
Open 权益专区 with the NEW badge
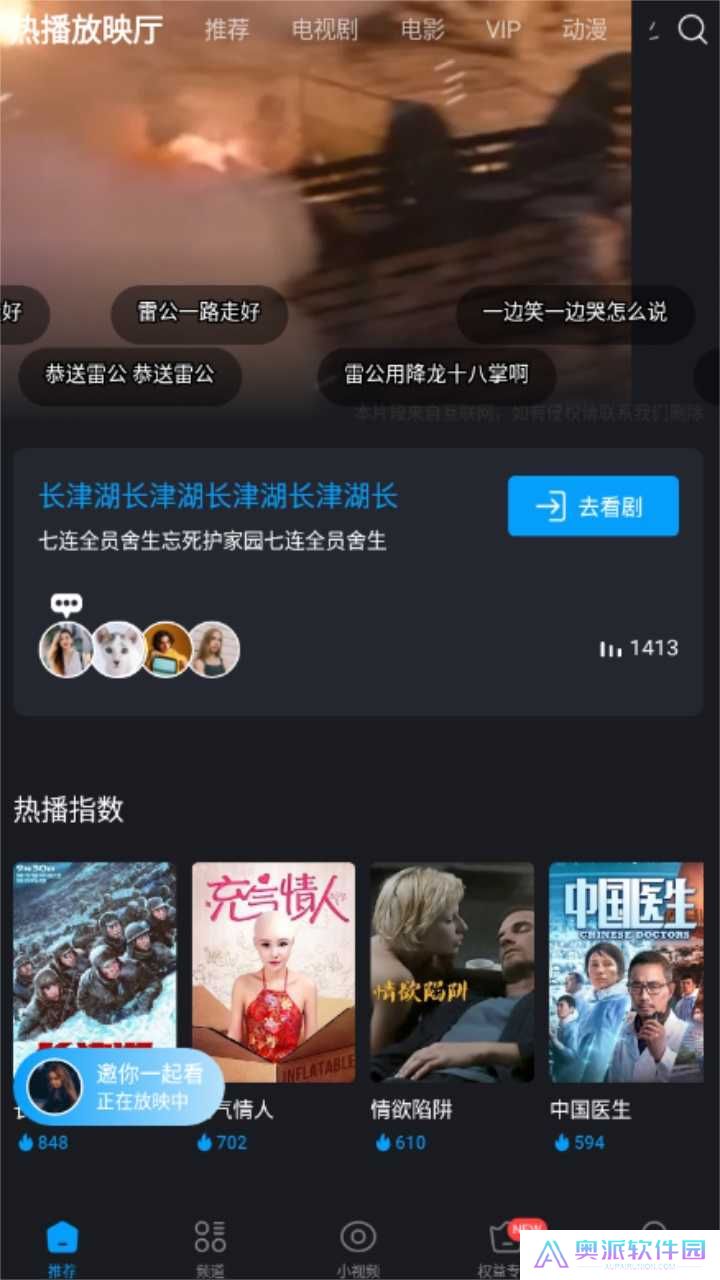(x=504, y=1237)
